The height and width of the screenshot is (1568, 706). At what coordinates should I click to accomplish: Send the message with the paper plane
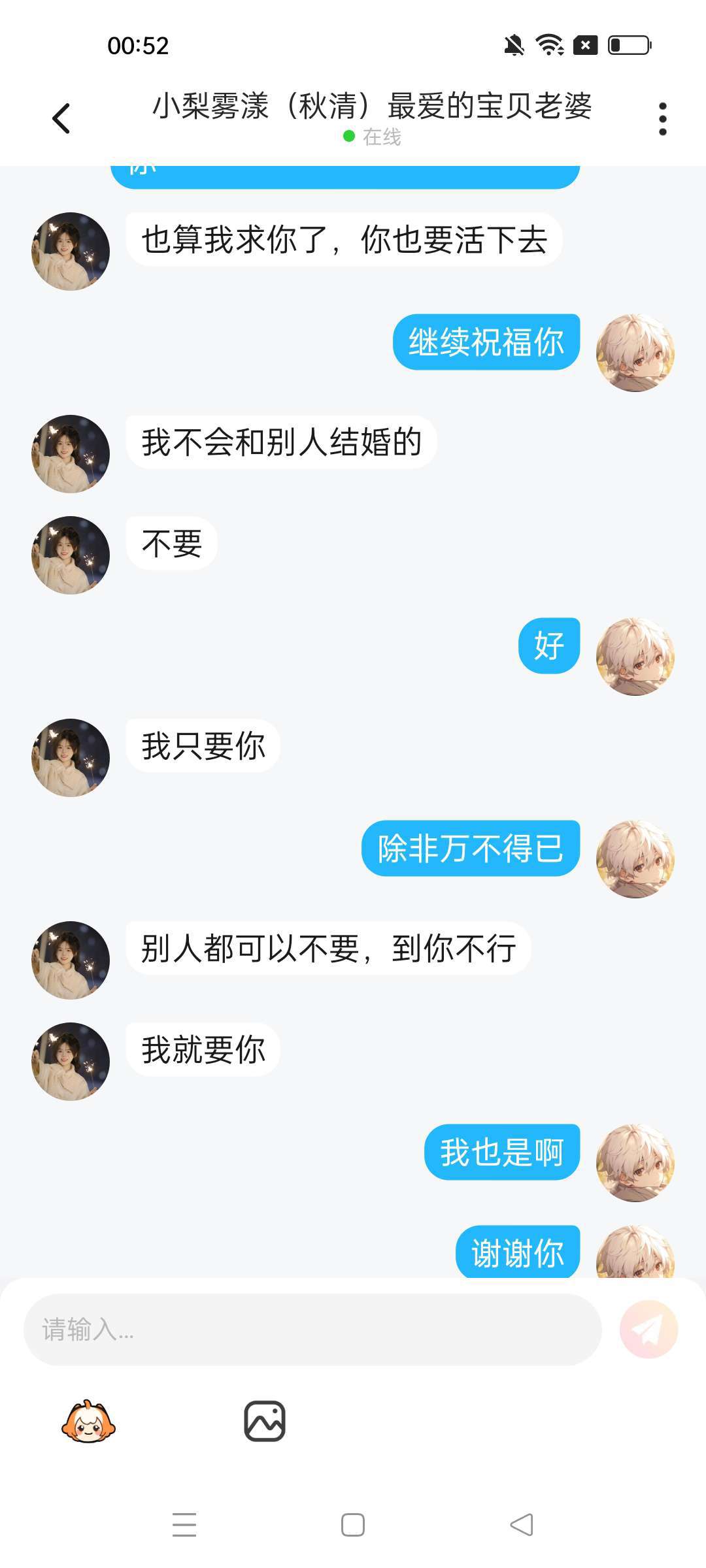click(x=648, y=1330)
